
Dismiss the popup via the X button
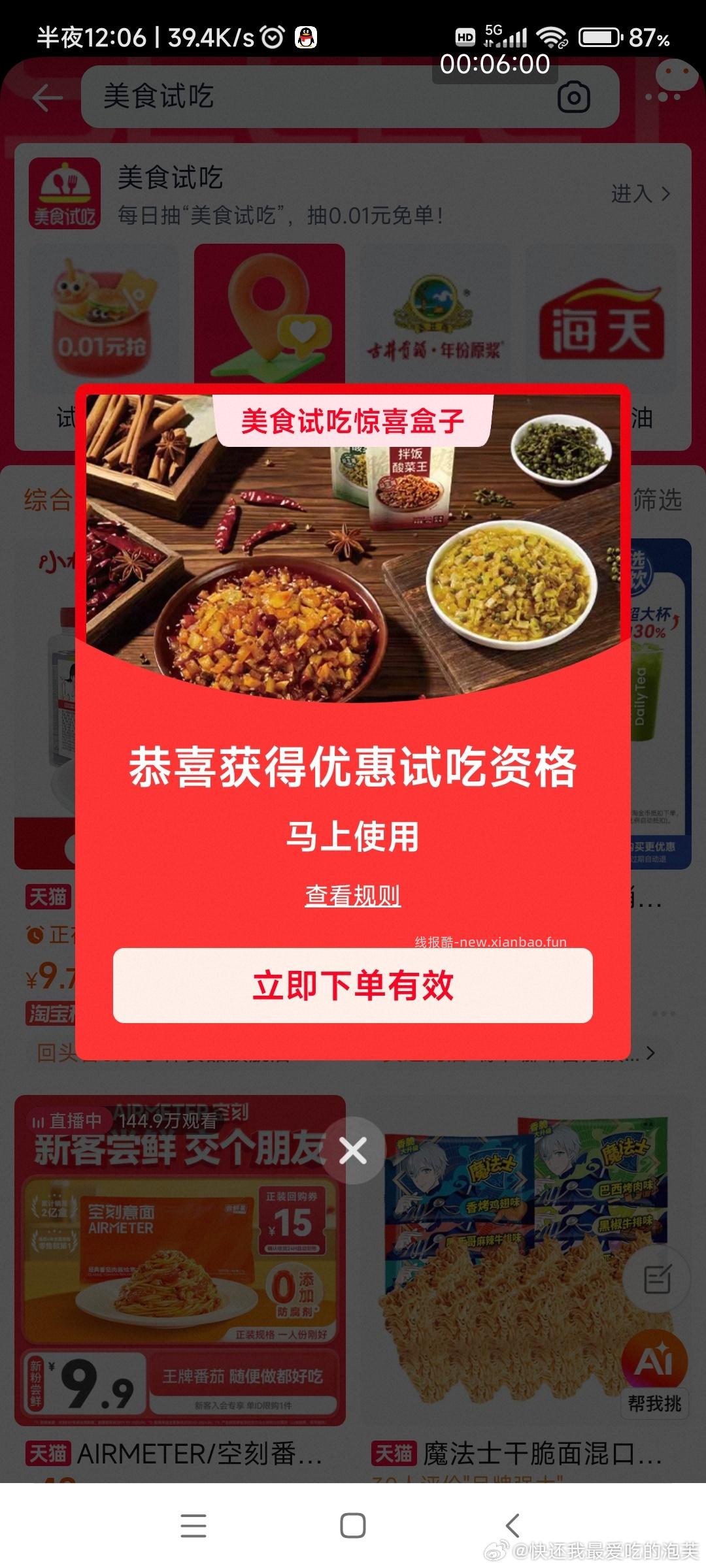353,1151
